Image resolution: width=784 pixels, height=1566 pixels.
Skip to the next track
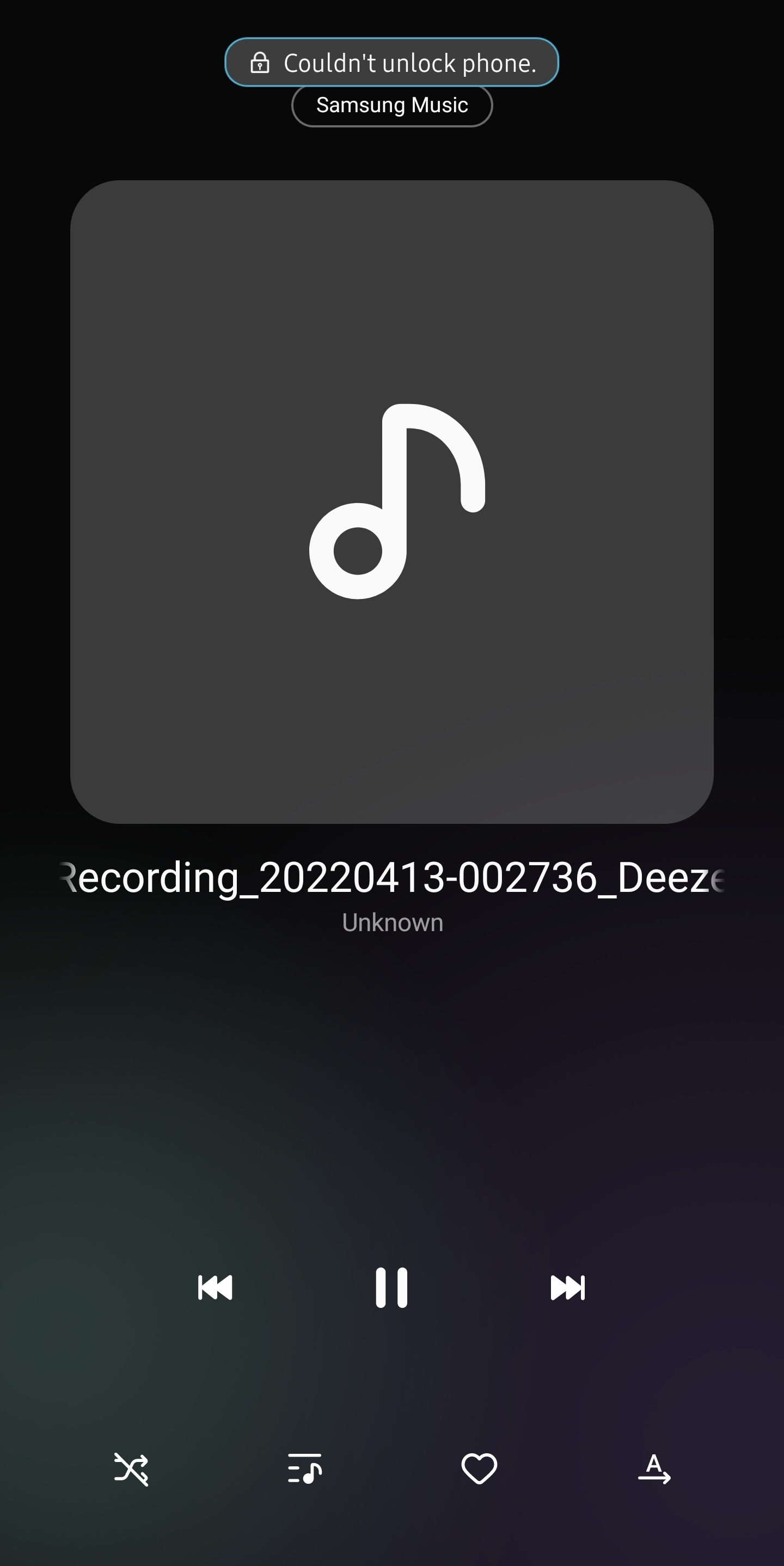click(568, 1287)
